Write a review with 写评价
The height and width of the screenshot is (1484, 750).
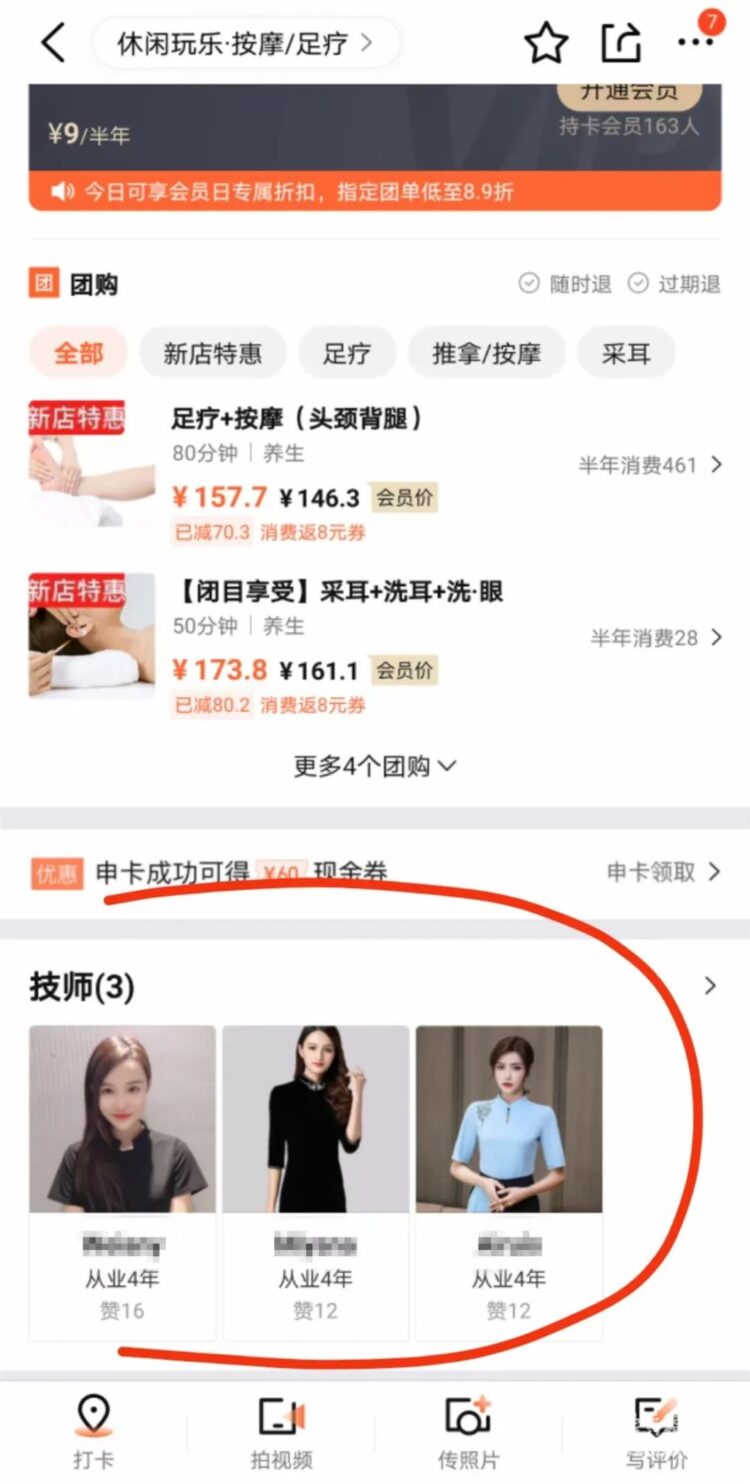pyautogui.click(x=656, y=1432)
